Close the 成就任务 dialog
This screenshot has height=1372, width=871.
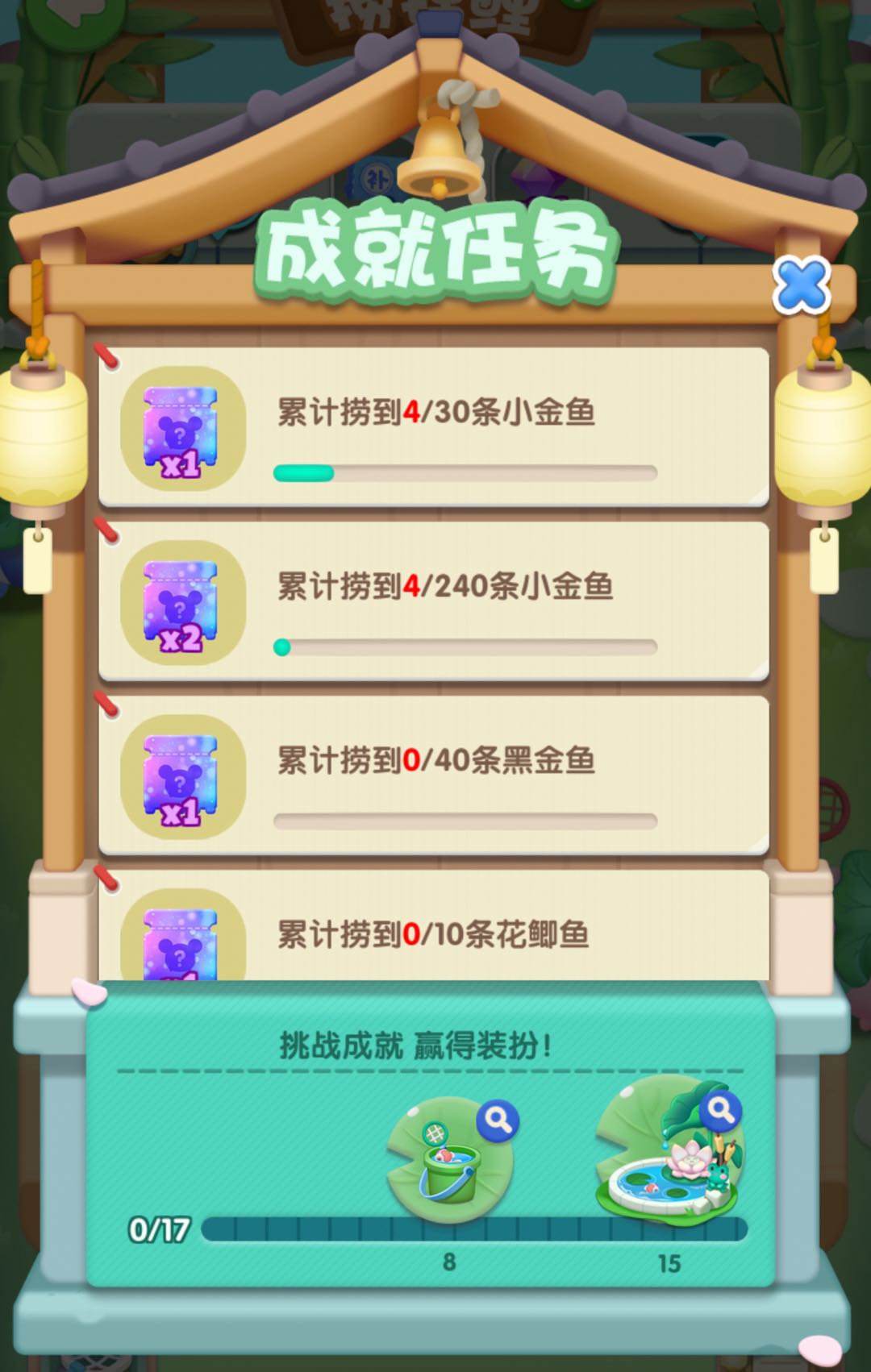pos(800,285)
